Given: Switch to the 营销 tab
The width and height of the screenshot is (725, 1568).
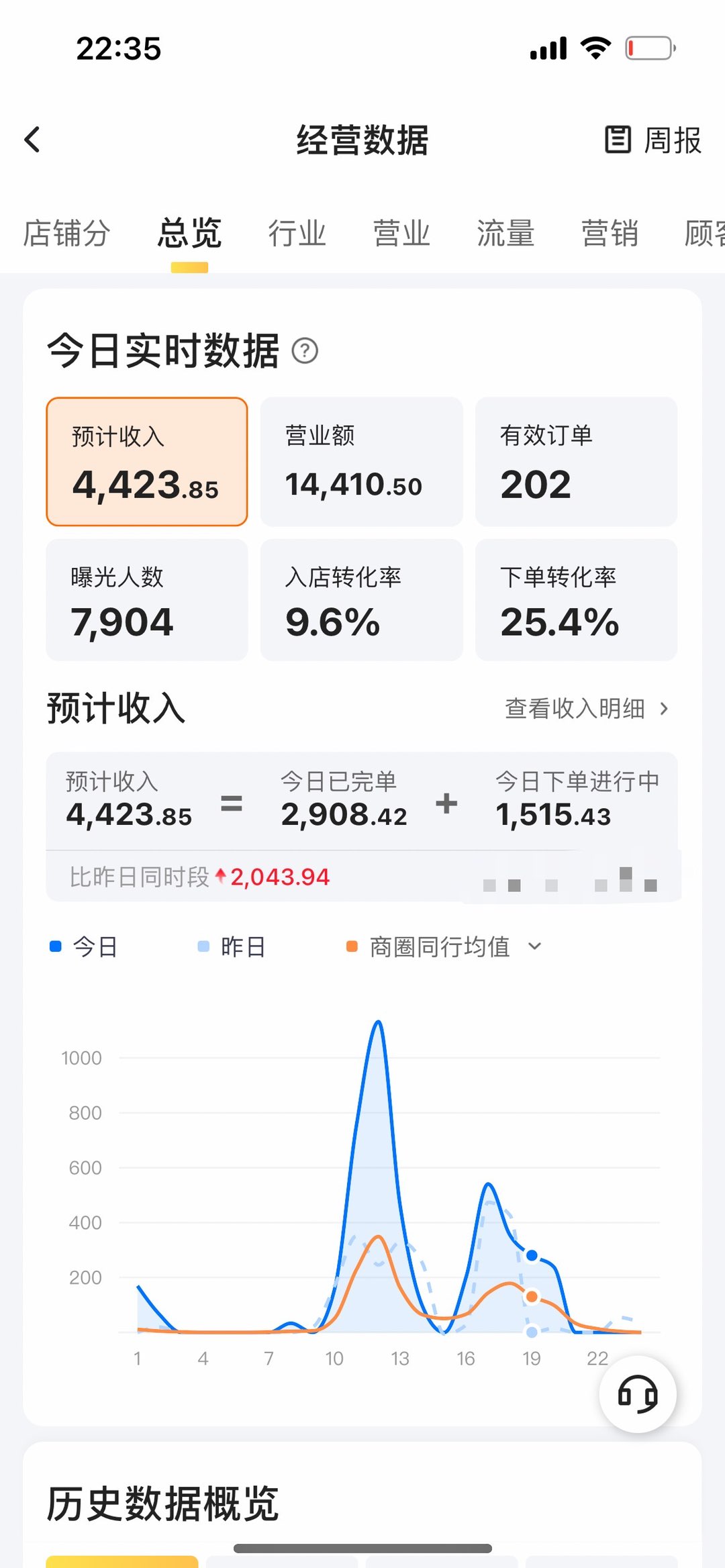Looking at the screenshot, I should point(610,234).
